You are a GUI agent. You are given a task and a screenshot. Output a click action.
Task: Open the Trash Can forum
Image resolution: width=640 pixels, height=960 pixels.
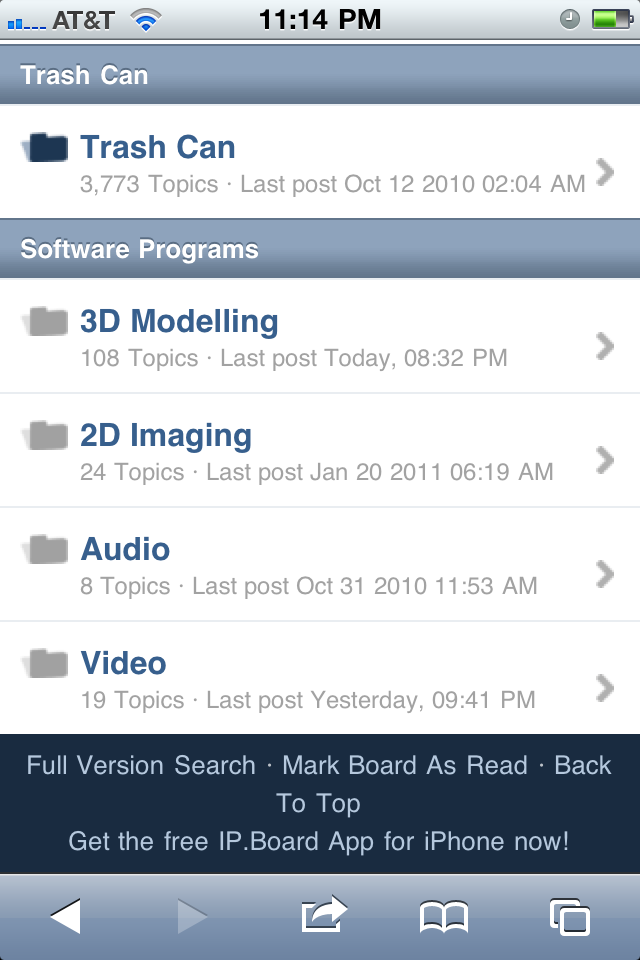tap(157, 148)
